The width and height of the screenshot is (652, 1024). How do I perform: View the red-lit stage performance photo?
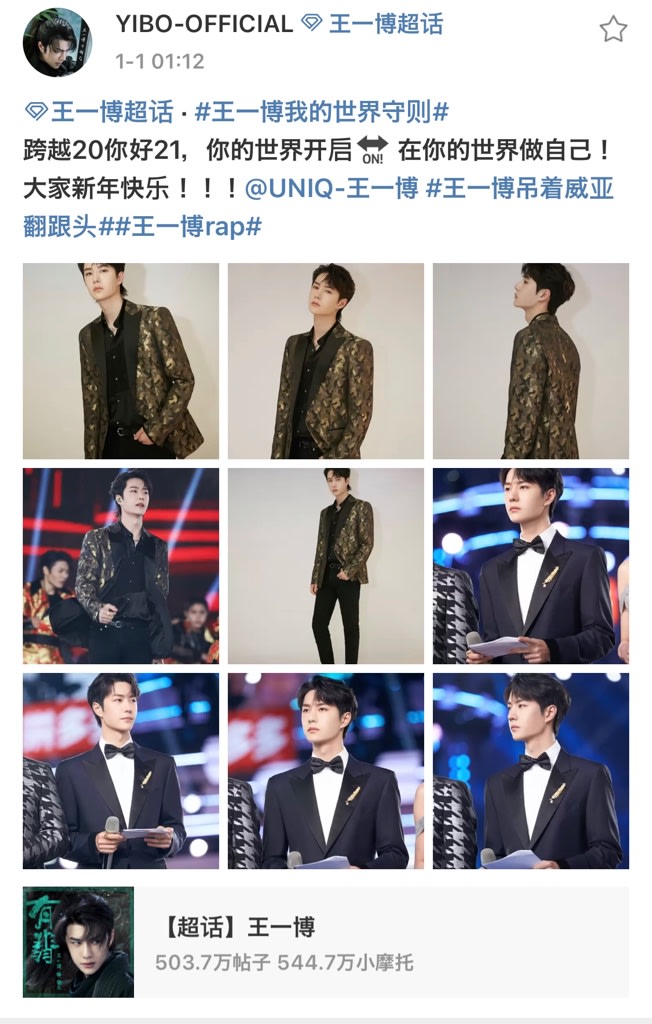pos(121,566)
